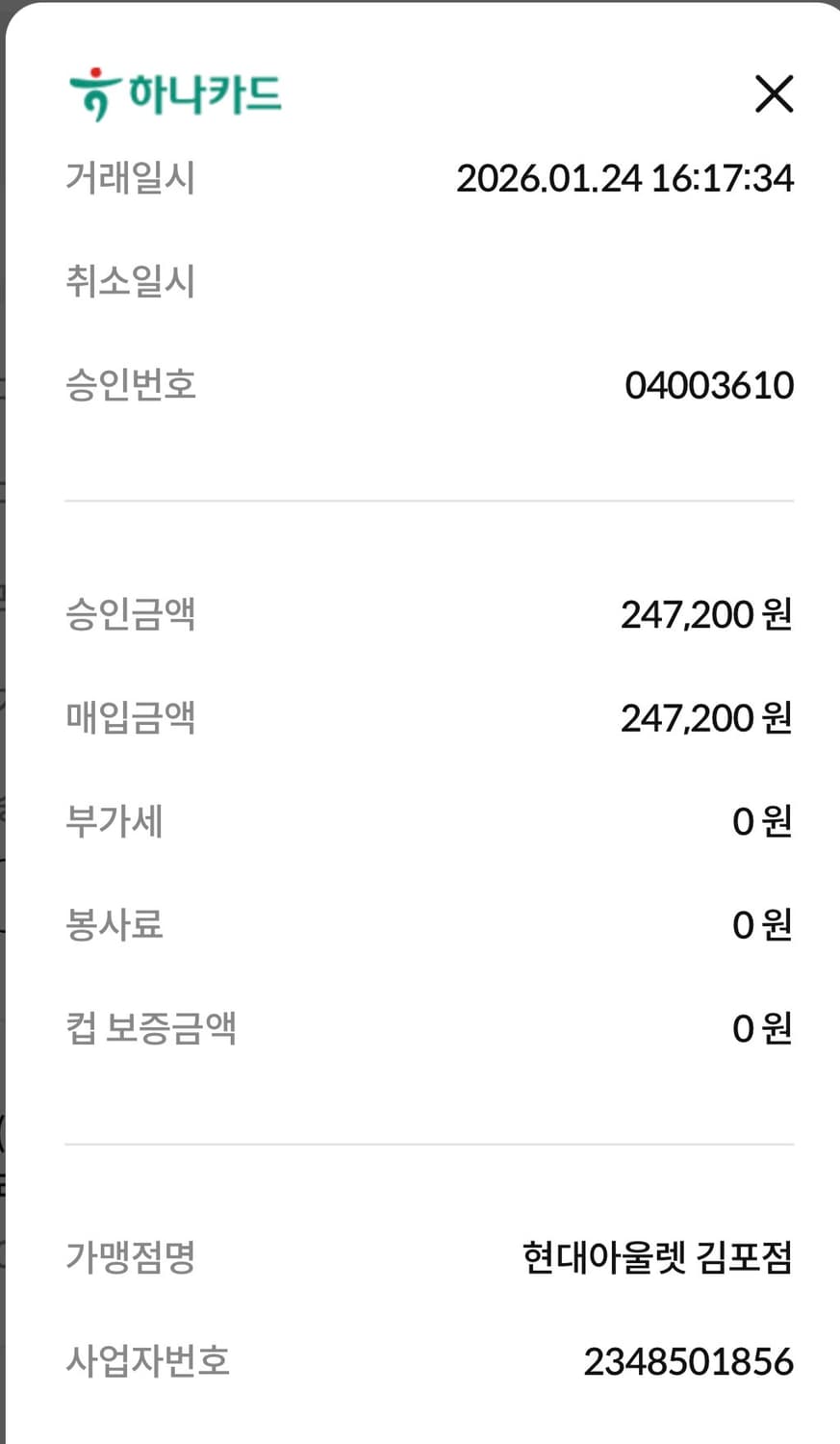Click the 봉사료 label
The image size is (840, 1444).
coord(114,924)
